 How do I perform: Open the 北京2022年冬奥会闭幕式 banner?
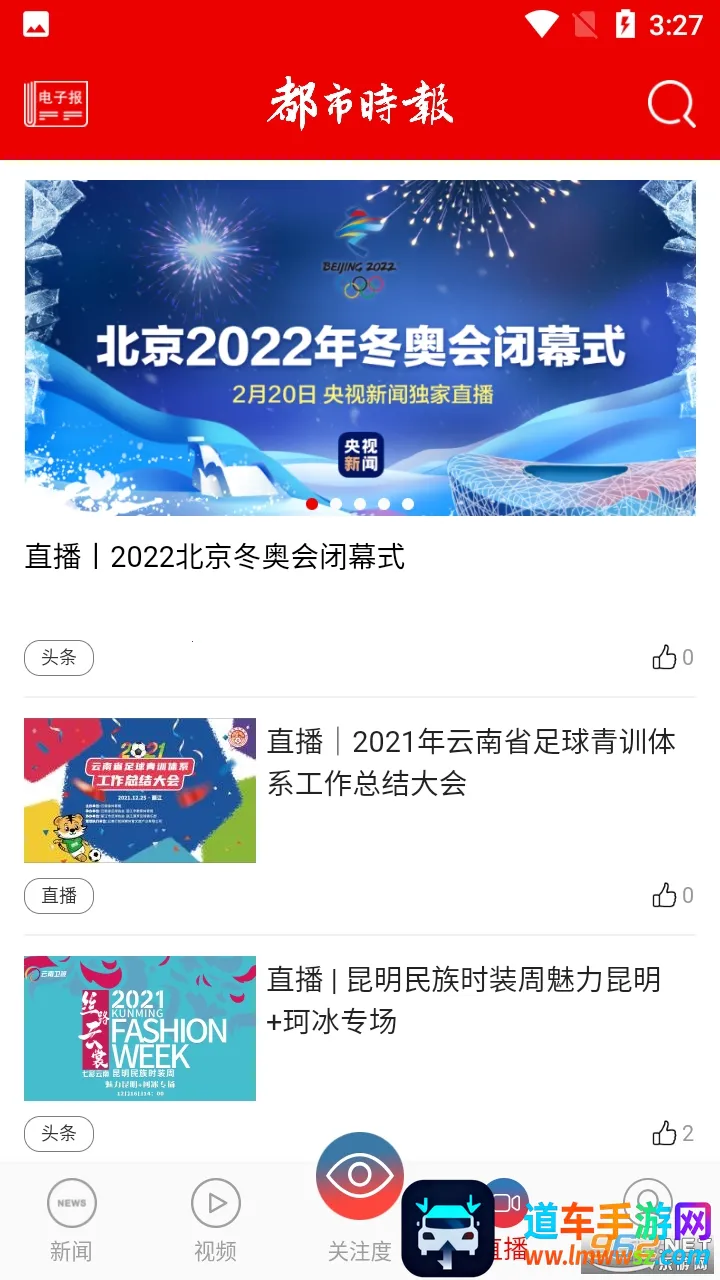360,347
